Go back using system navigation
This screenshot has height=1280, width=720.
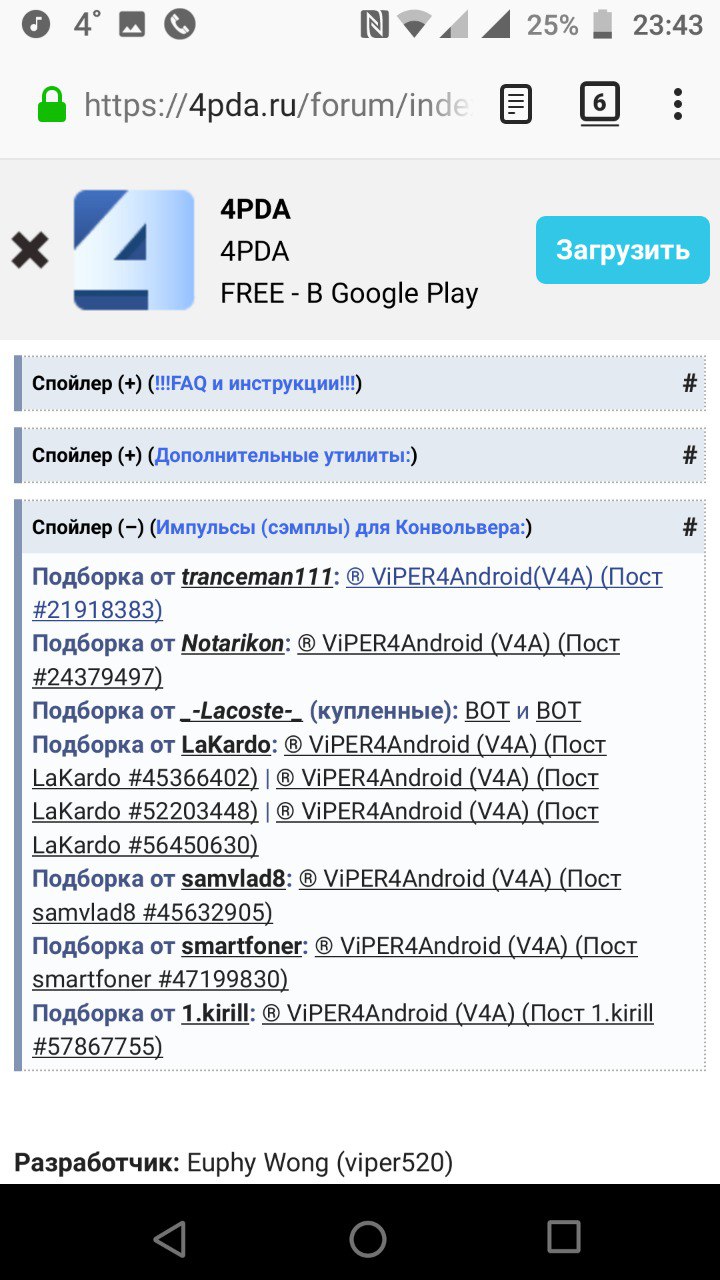pyautogui.click(x=170, y=1237)
